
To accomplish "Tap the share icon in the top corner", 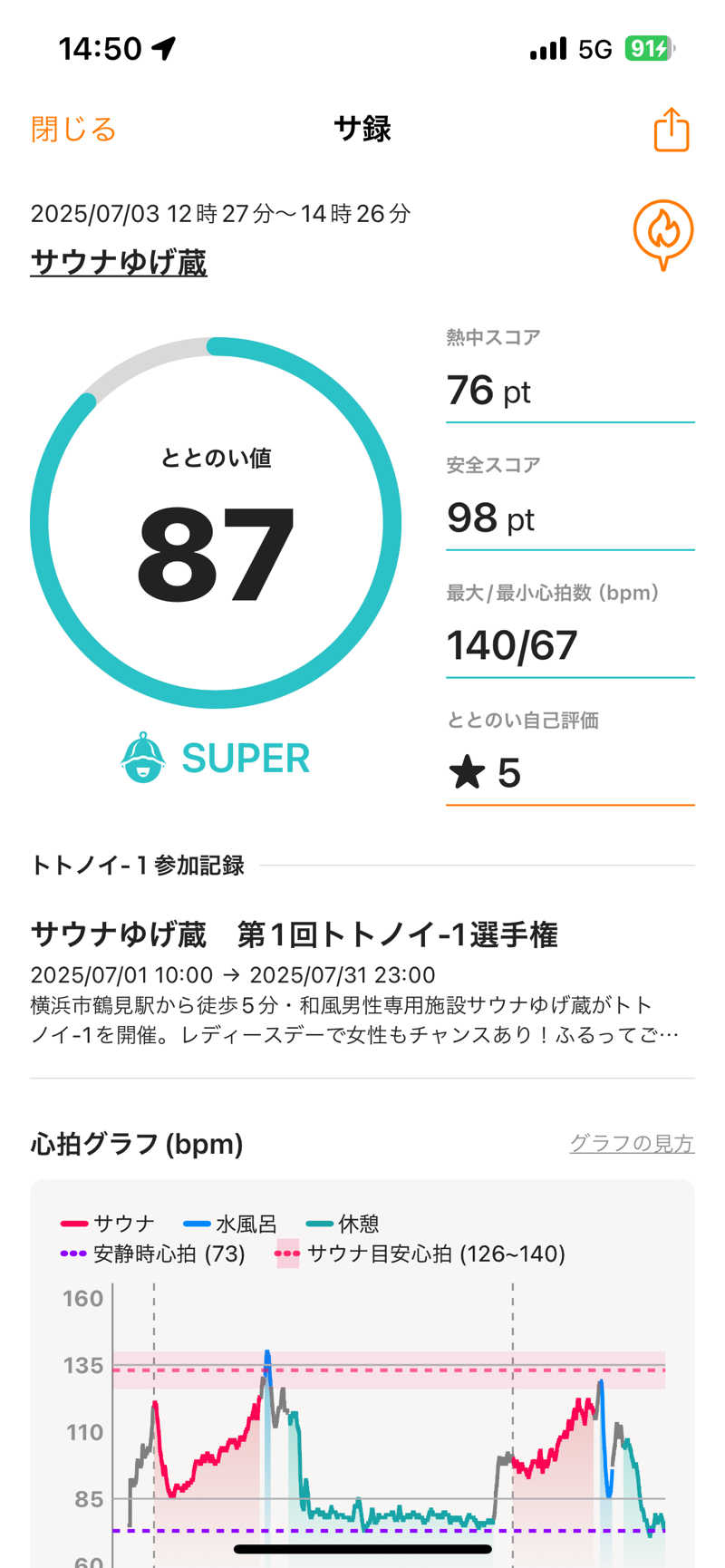I will click(671, 130).
